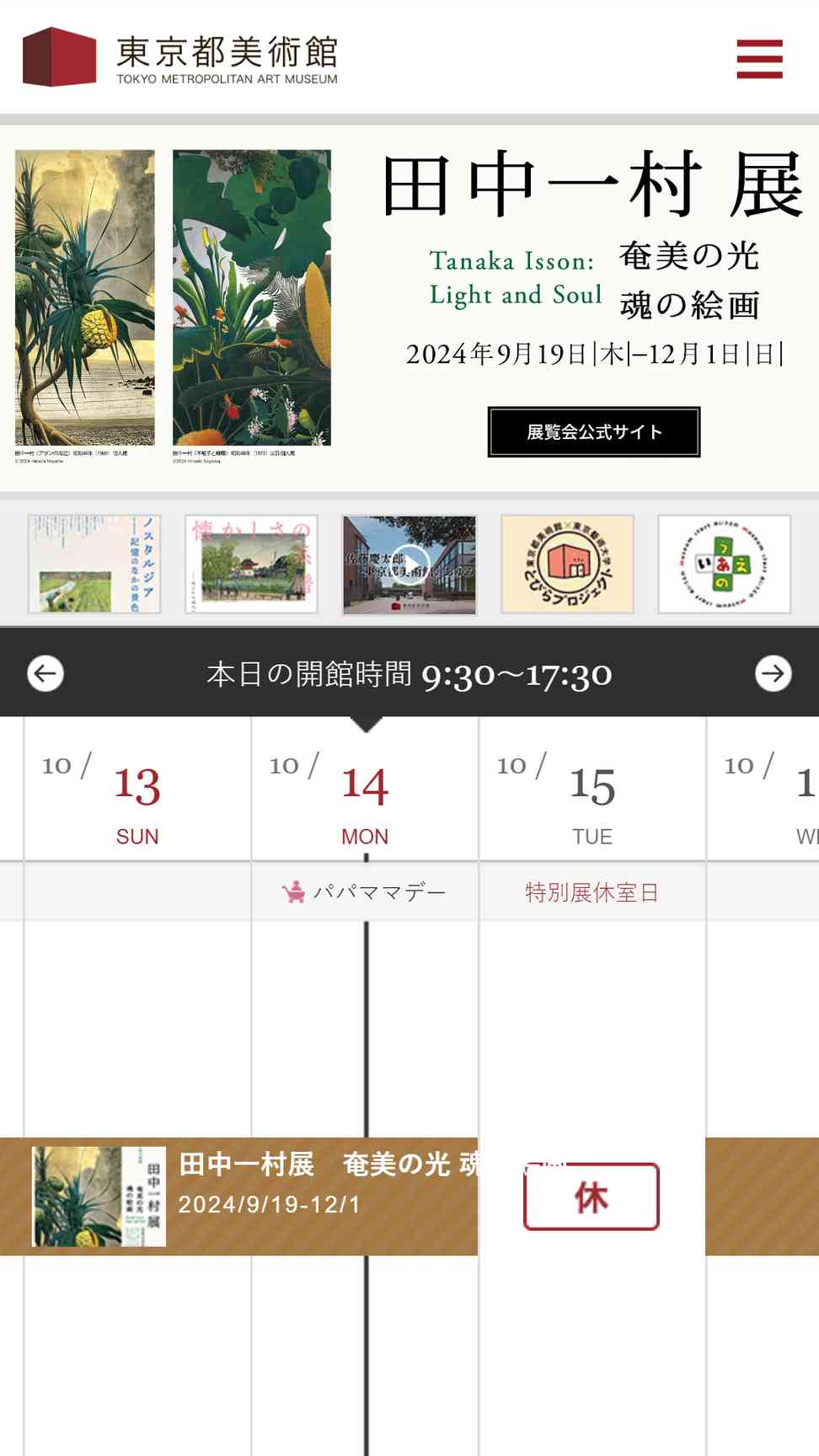Open the hamburger menu

[x=759, y=59]
